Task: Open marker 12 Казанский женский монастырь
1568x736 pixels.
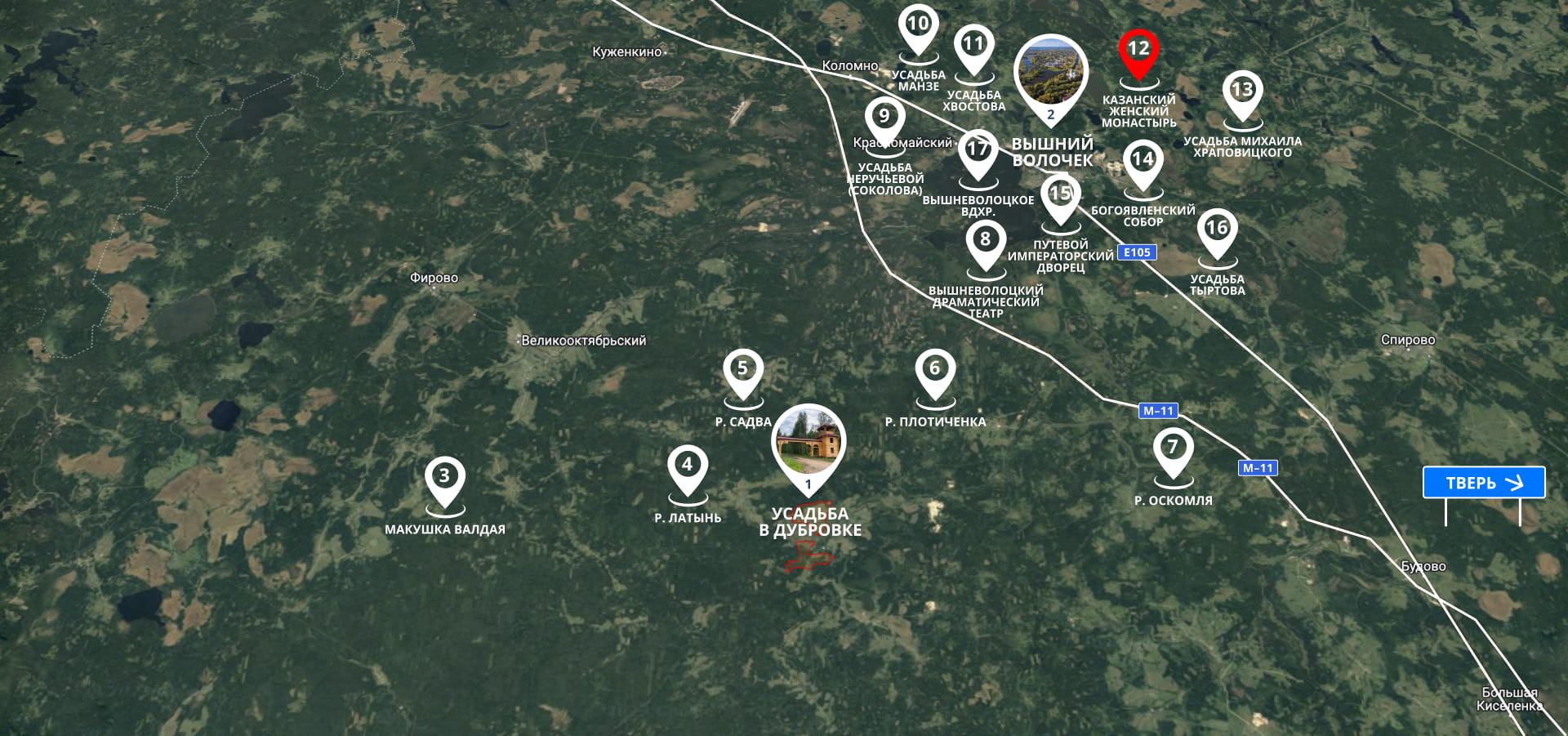Action: [1138, 50]
